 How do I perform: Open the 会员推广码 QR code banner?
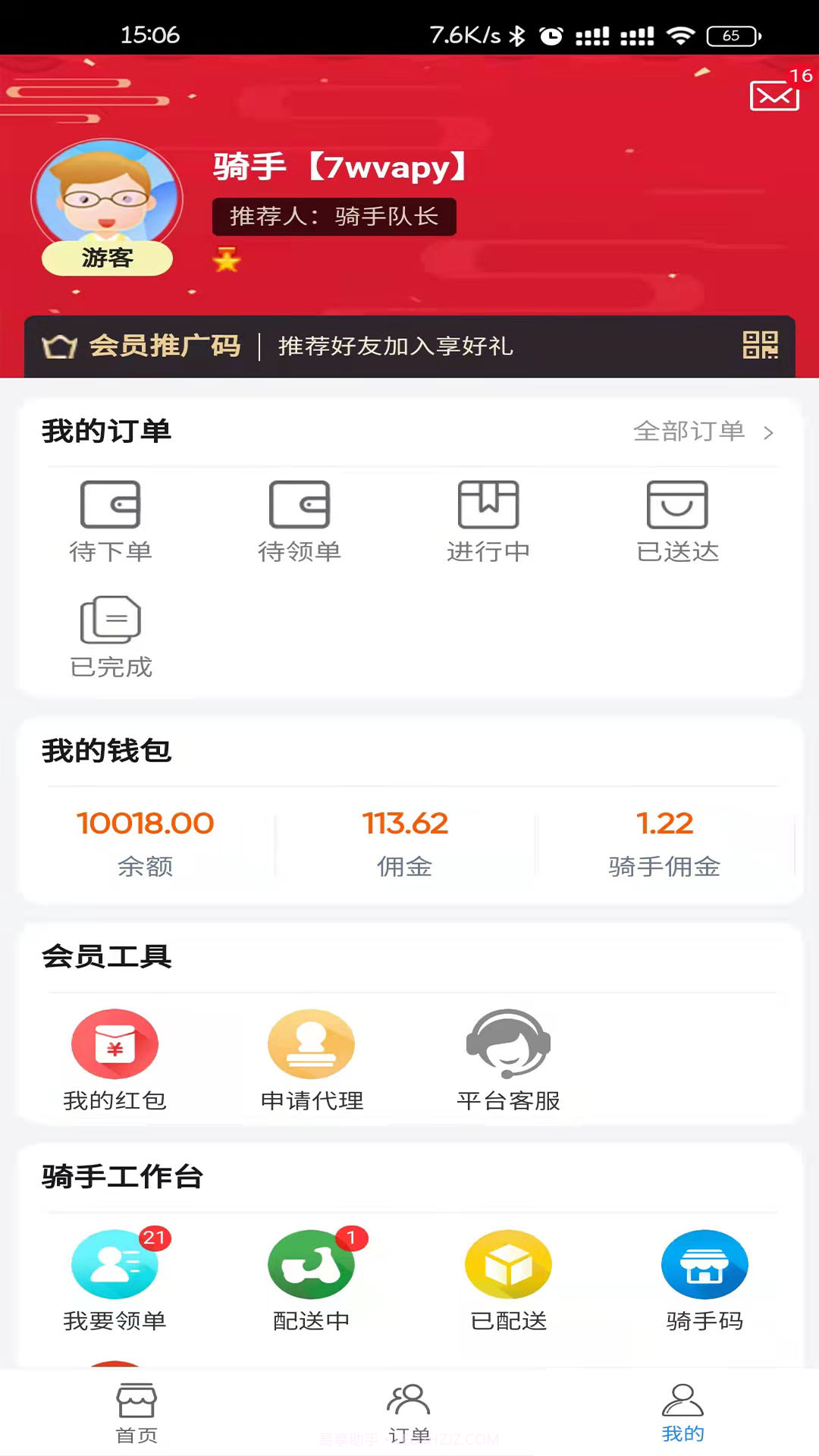[409, 346]
